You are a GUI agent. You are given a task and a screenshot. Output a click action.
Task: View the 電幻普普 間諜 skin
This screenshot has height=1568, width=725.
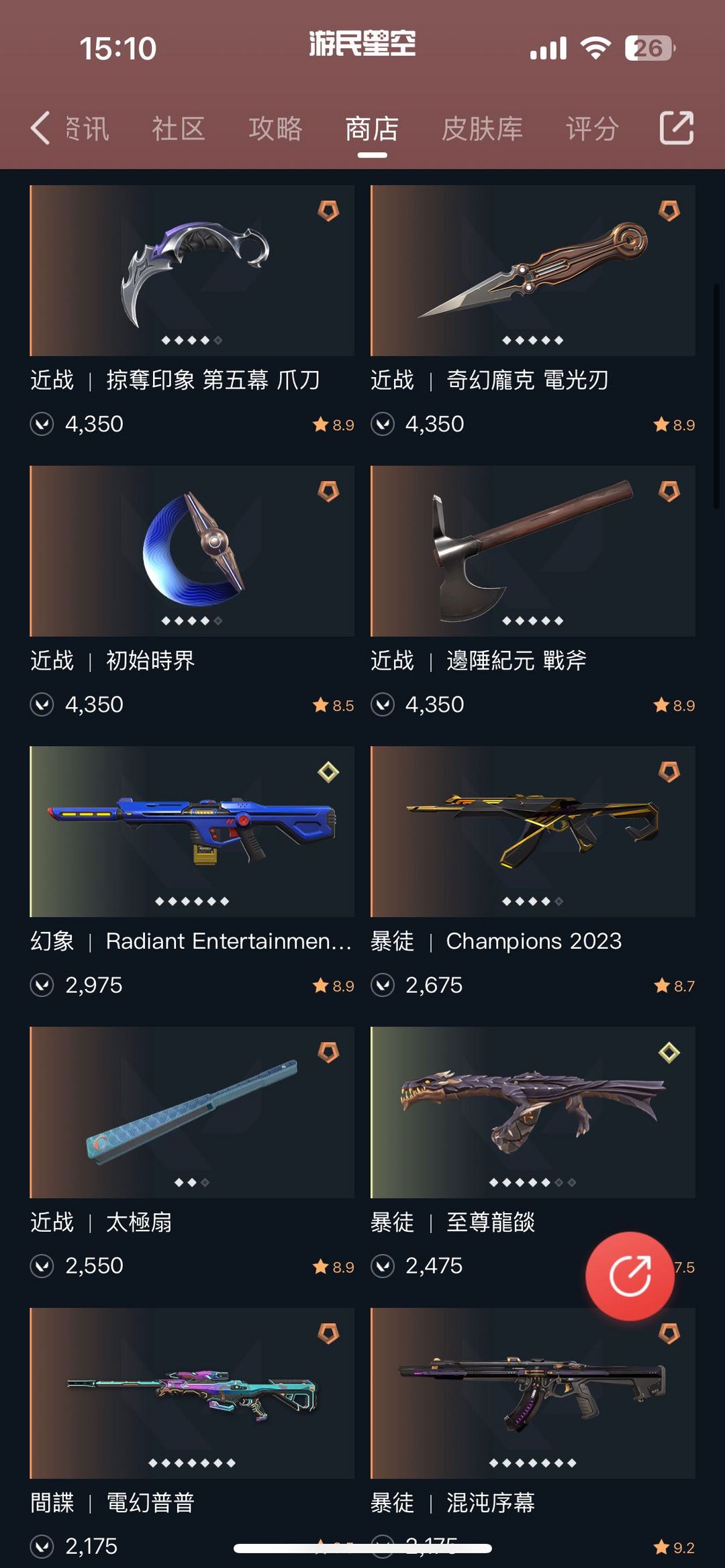(x=192, y=1393)
